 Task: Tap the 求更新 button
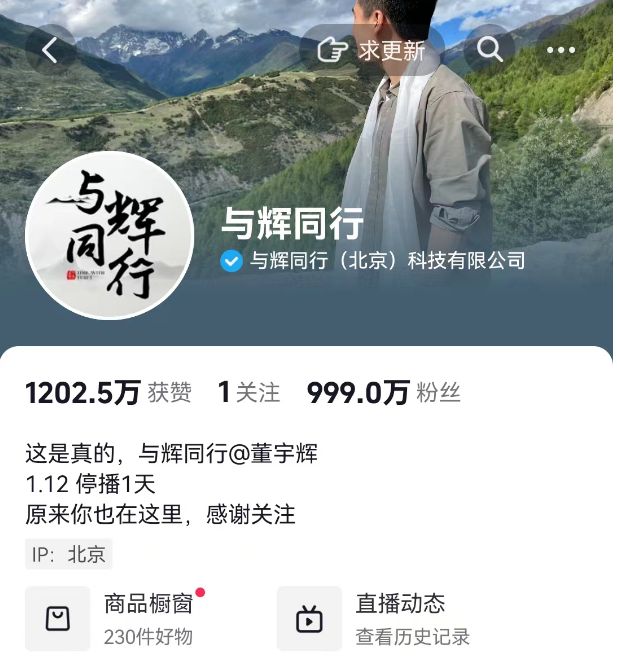(371, 50)
